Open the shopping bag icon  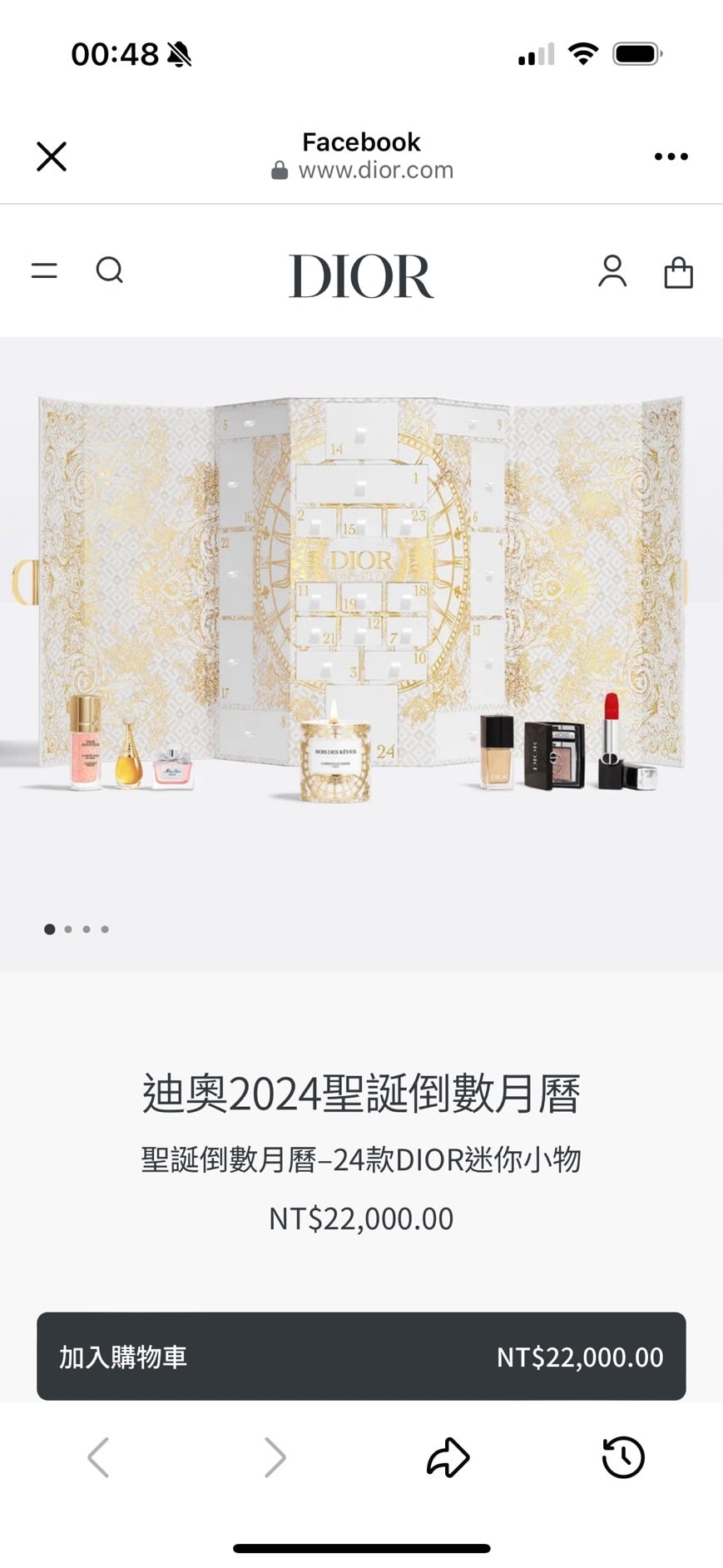(x=678, y=271)
